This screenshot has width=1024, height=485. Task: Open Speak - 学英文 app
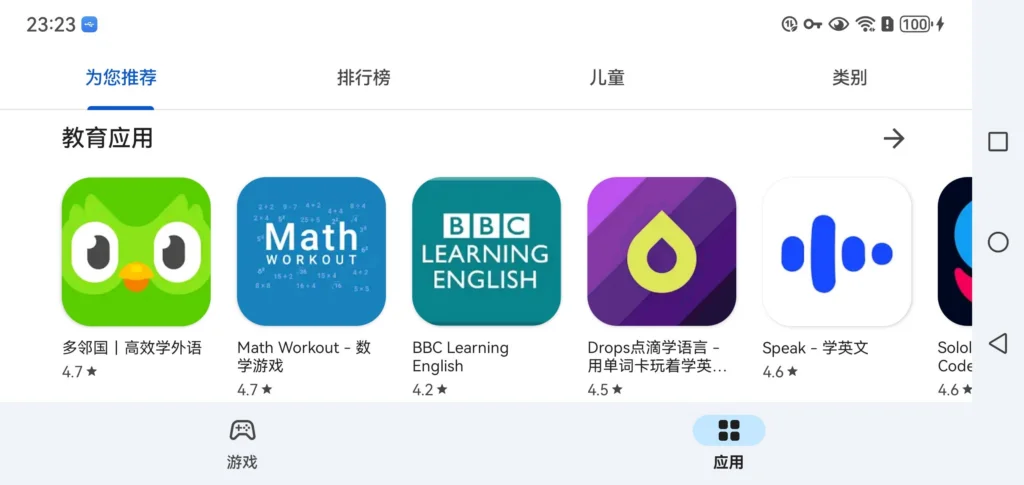tap(836, 251)
